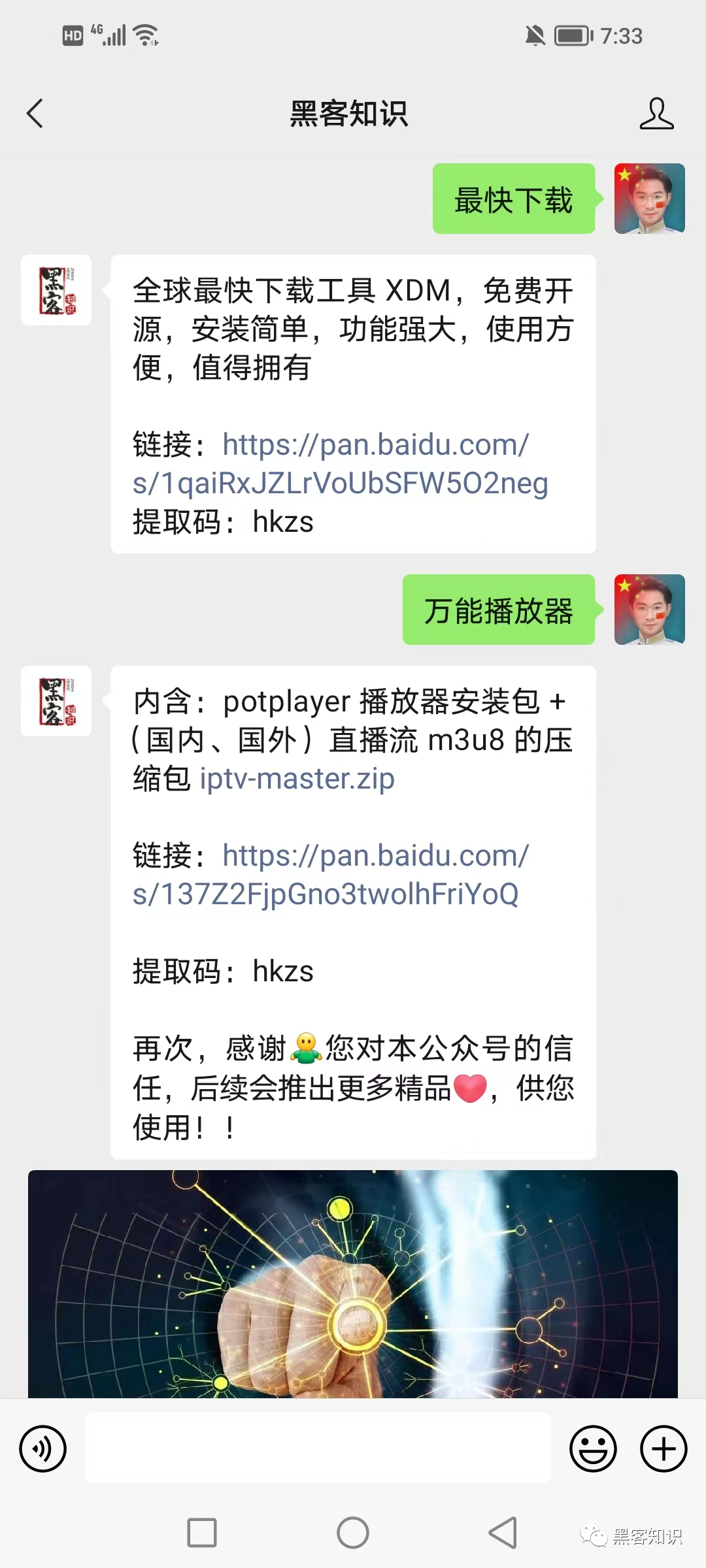Open 黑客知识 avatar beside XDM message

(56, 290)
